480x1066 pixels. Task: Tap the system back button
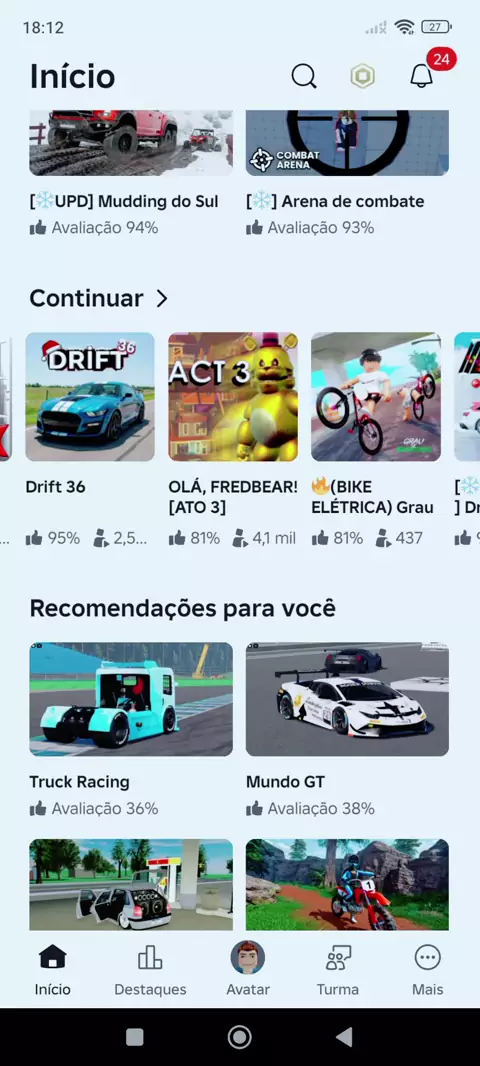coord(345,1037)
